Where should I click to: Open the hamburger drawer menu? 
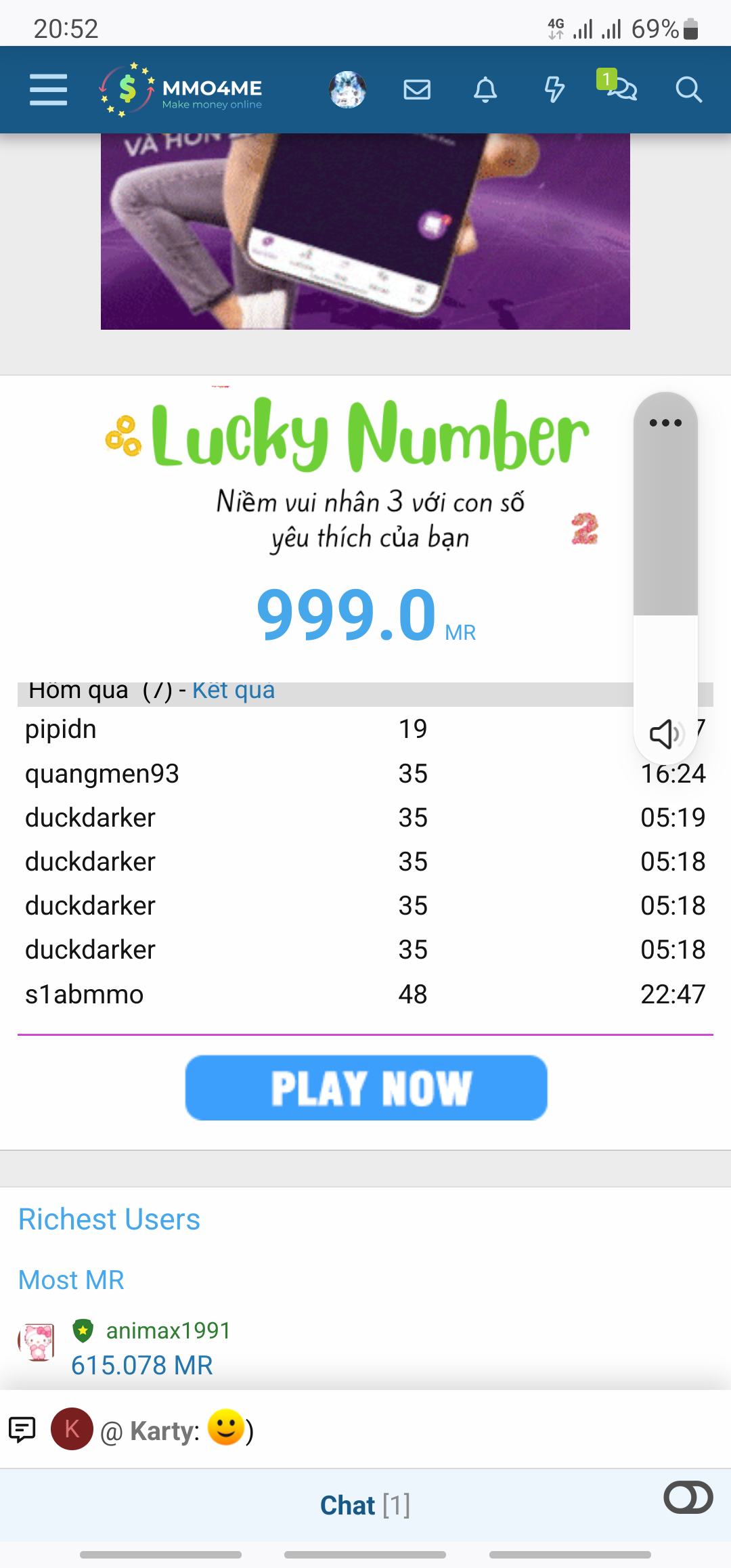(48, 90)
